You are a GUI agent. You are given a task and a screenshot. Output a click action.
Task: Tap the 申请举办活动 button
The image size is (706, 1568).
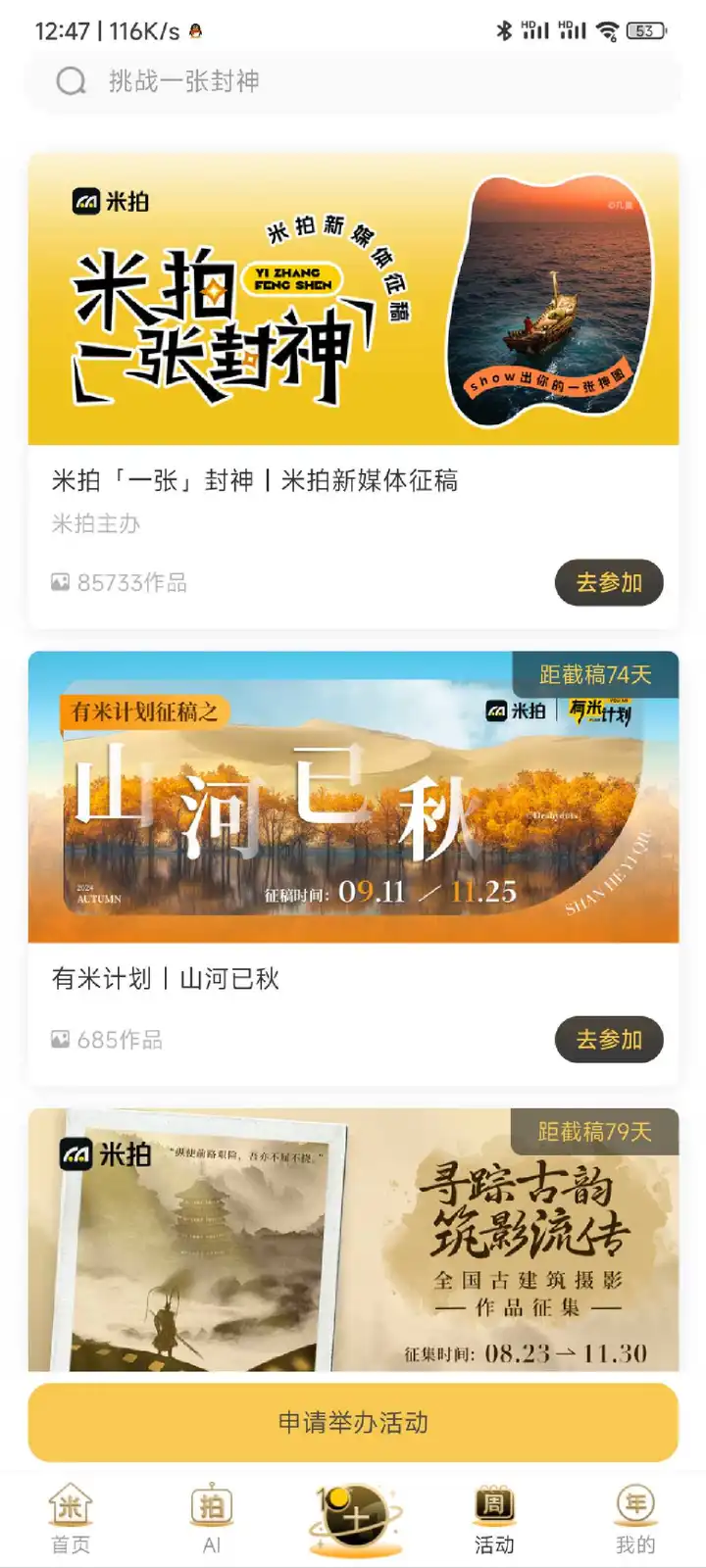coord(353,1423)
